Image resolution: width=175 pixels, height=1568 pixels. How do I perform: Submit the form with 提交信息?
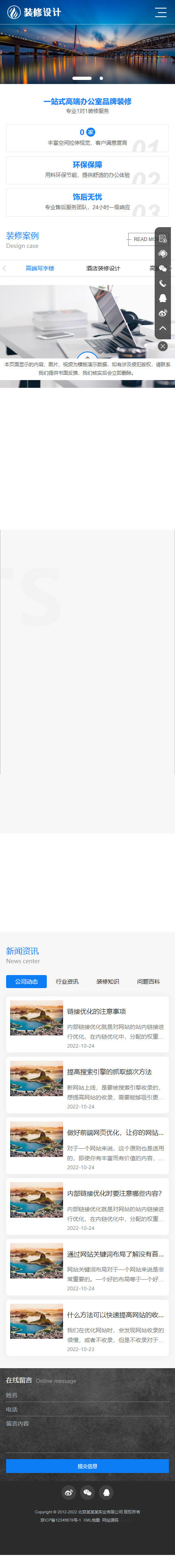[87, 1466]
